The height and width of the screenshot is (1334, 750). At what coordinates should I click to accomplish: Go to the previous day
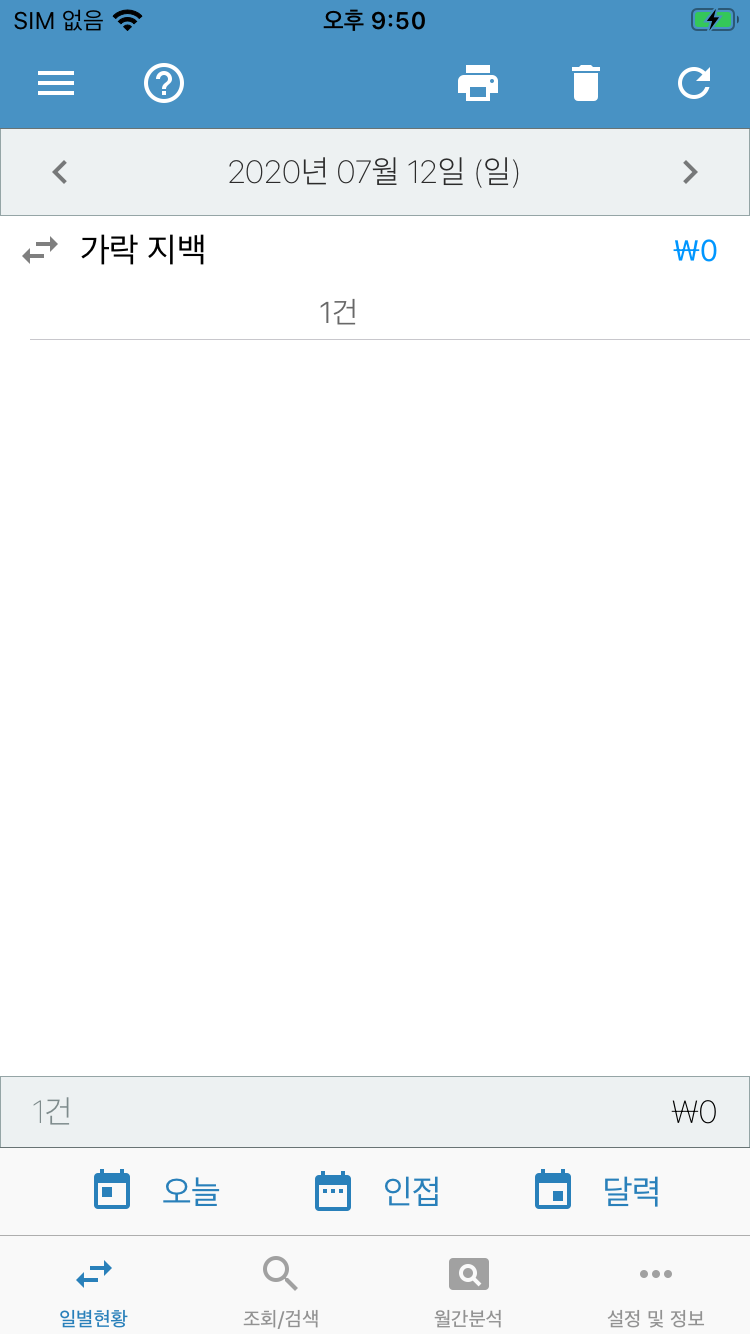click(60, 172)
